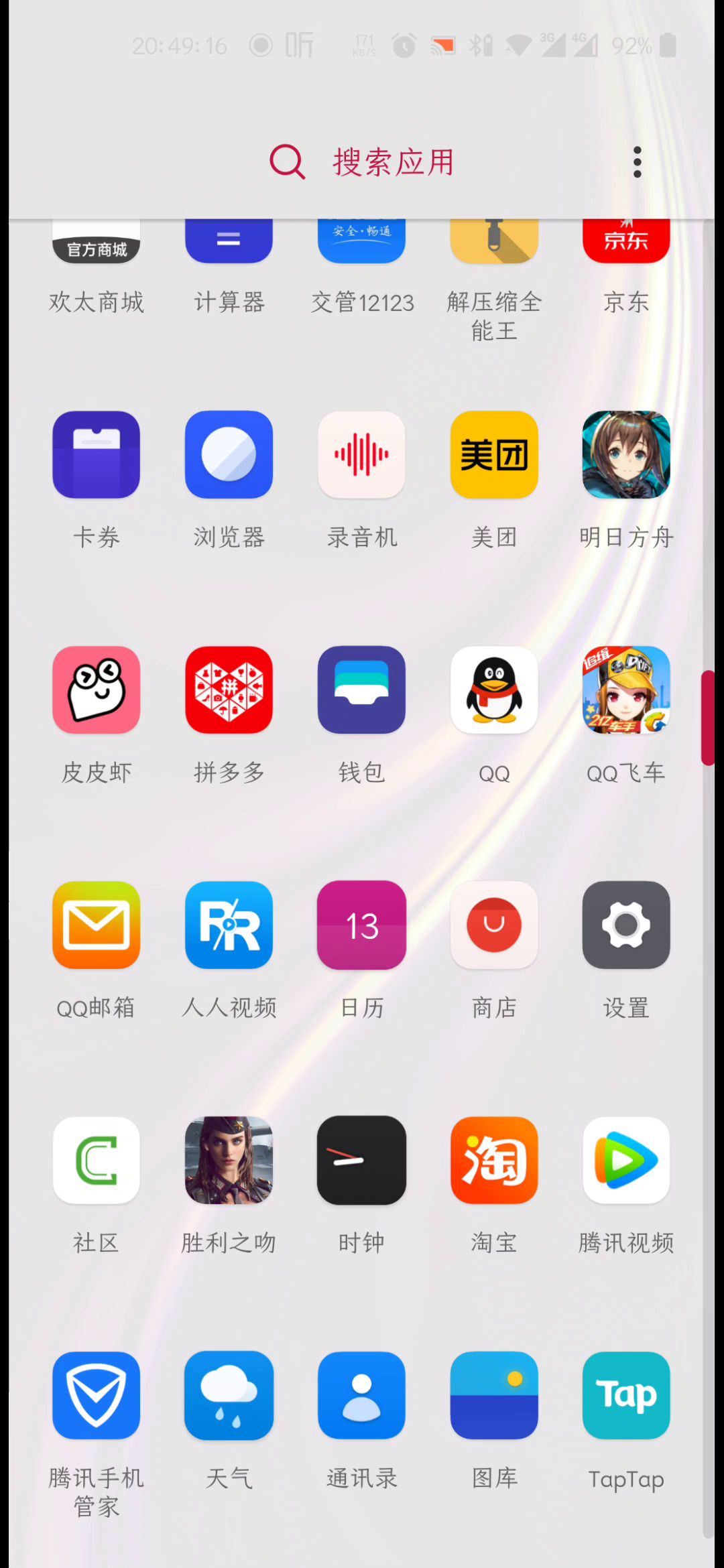Open the 卡券 app

(96, 455)
